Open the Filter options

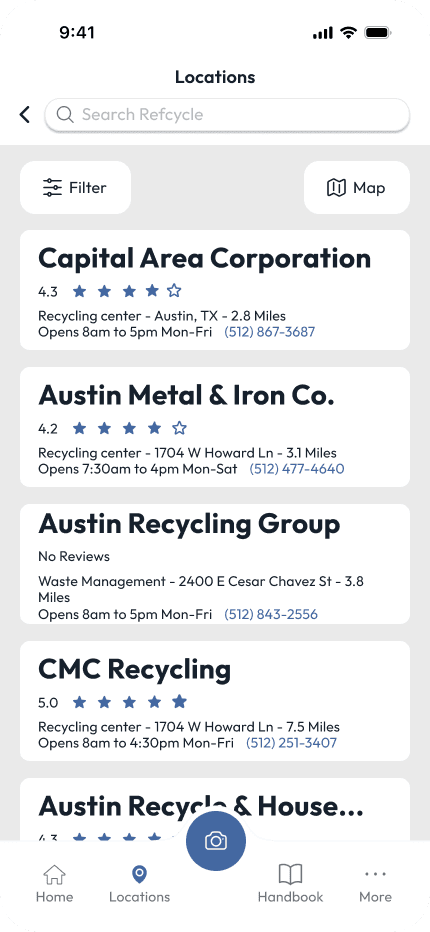tap(76, 188)
